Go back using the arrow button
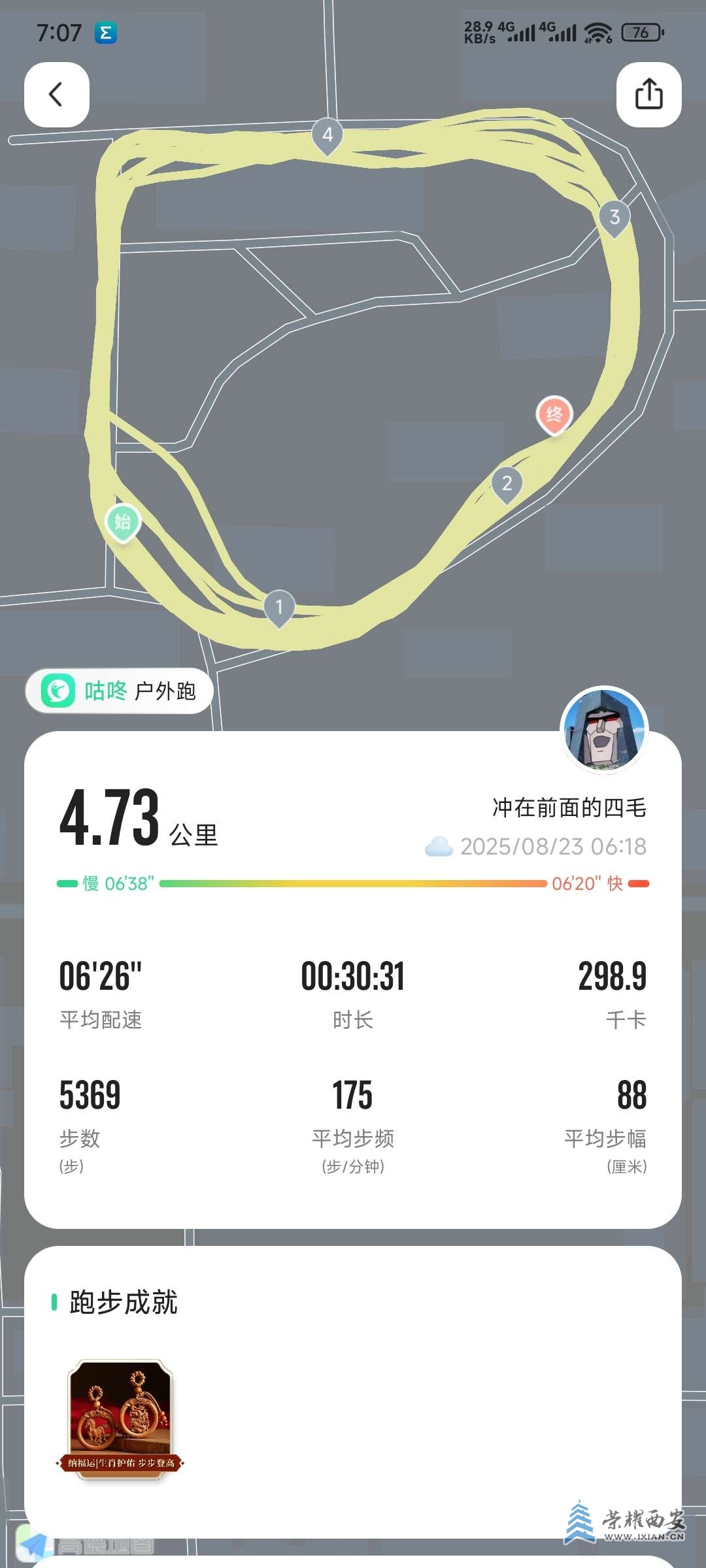The height and width of the screenshot is (1568, 706). click(x=57, y=95)
